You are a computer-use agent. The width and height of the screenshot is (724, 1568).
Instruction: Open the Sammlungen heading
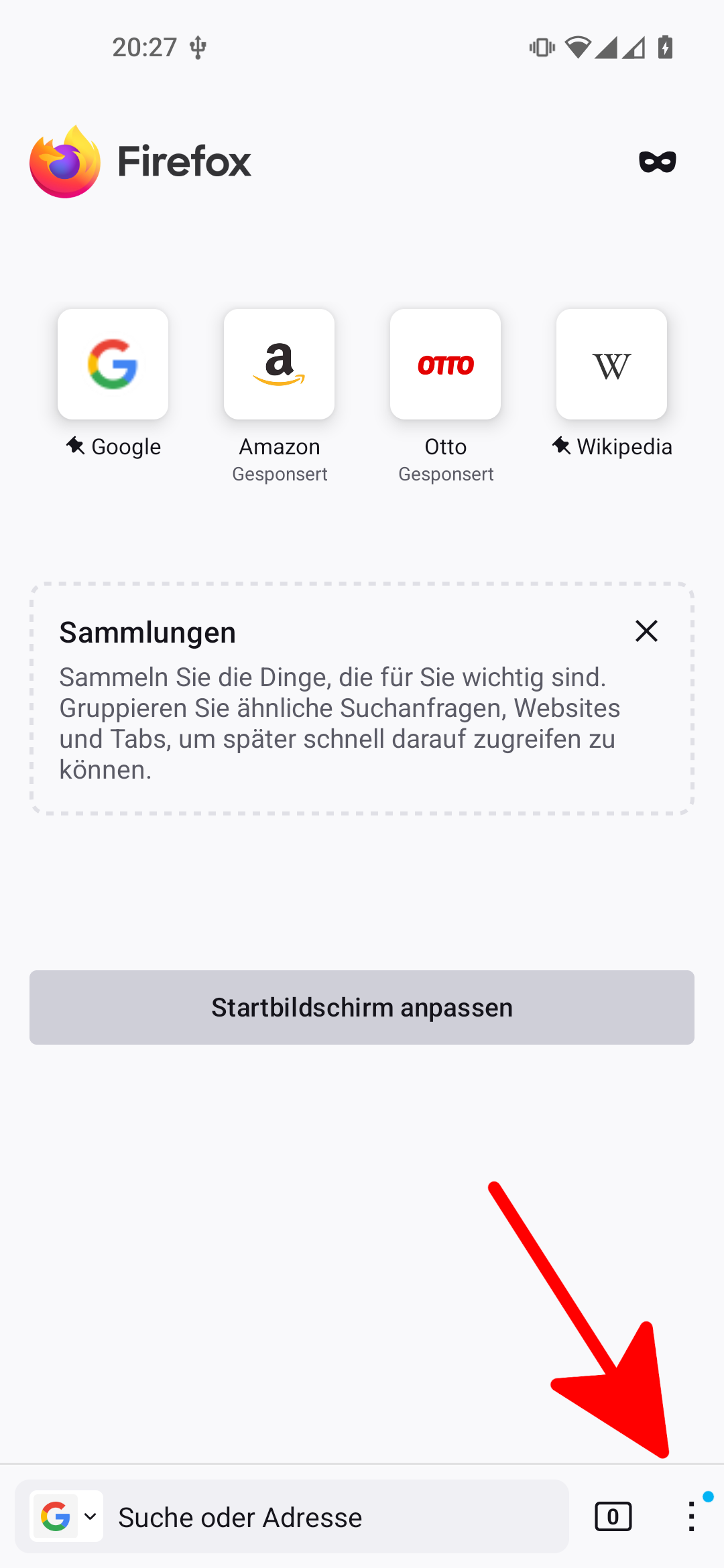click(147, 631)
